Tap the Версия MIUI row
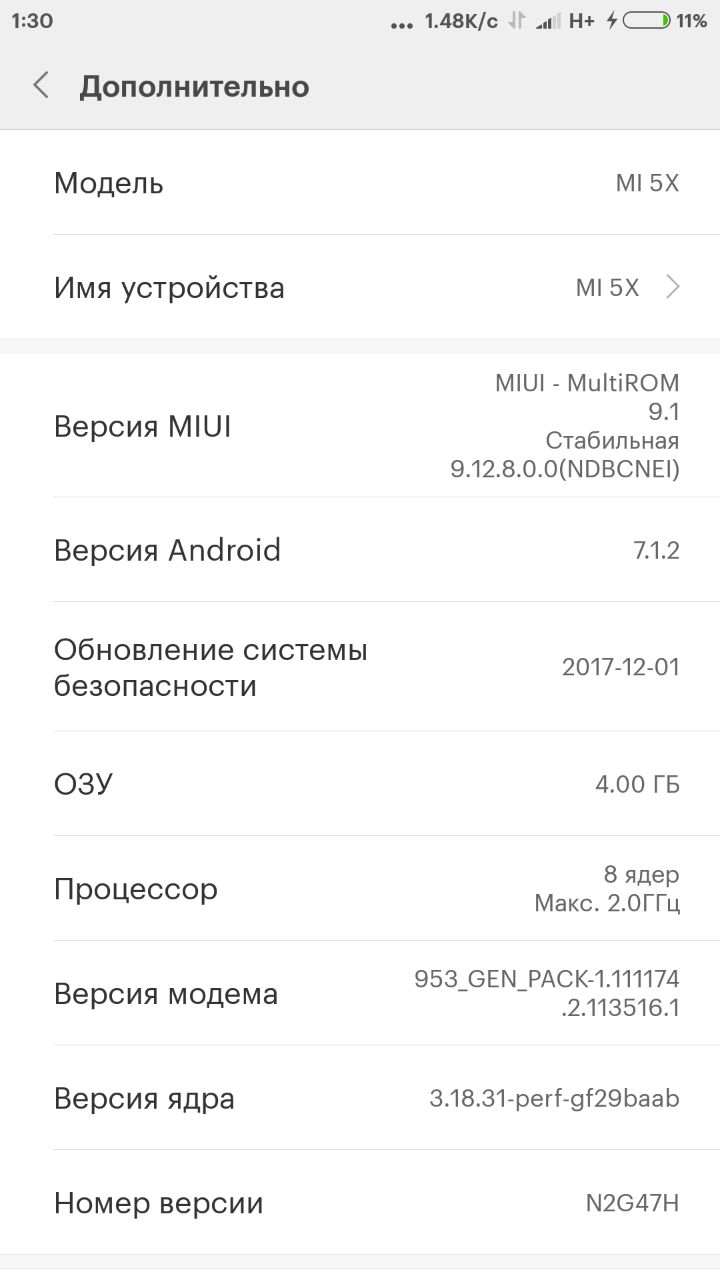Viewport: 720px width, 1280px height. (x=360, y=426)
